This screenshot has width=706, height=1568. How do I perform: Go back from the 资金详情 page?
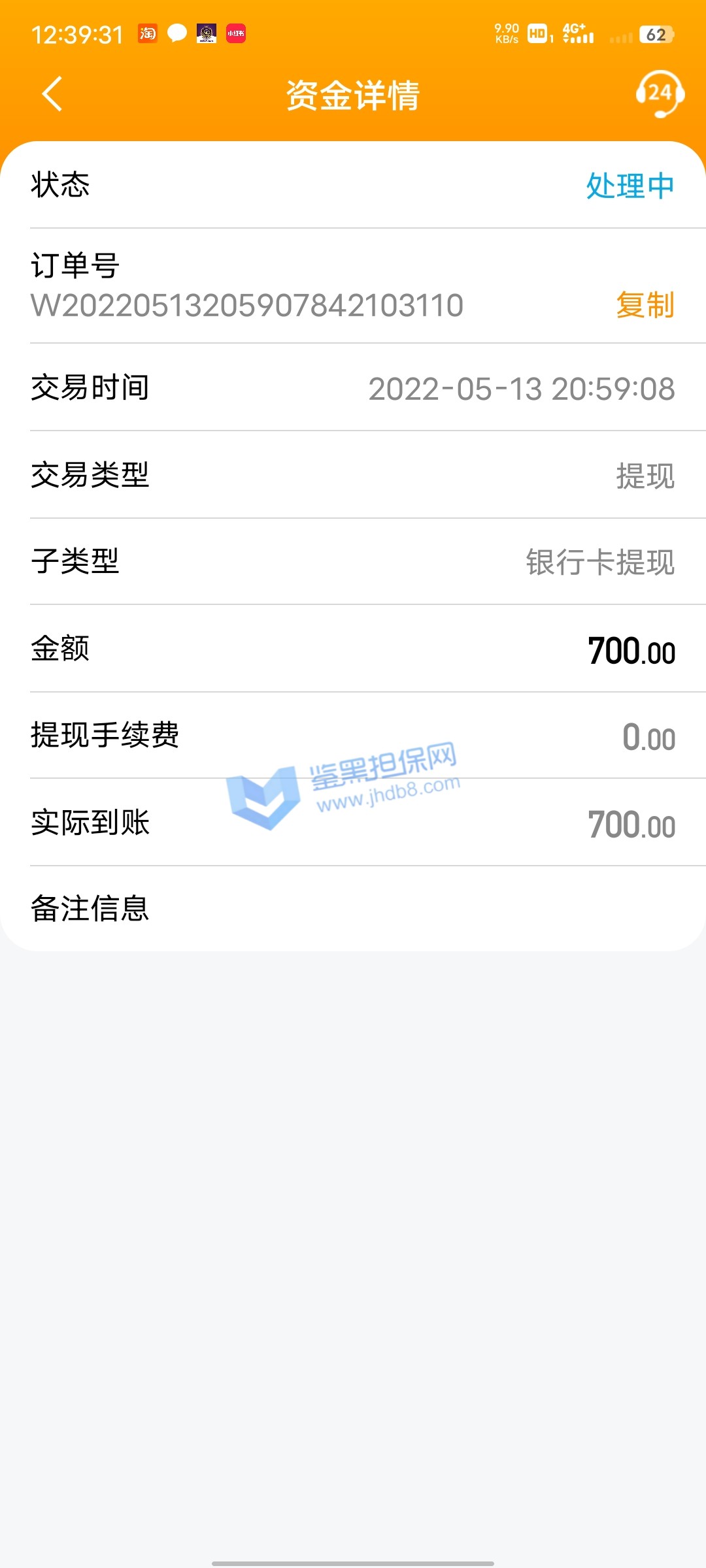[x=52, y=94]
